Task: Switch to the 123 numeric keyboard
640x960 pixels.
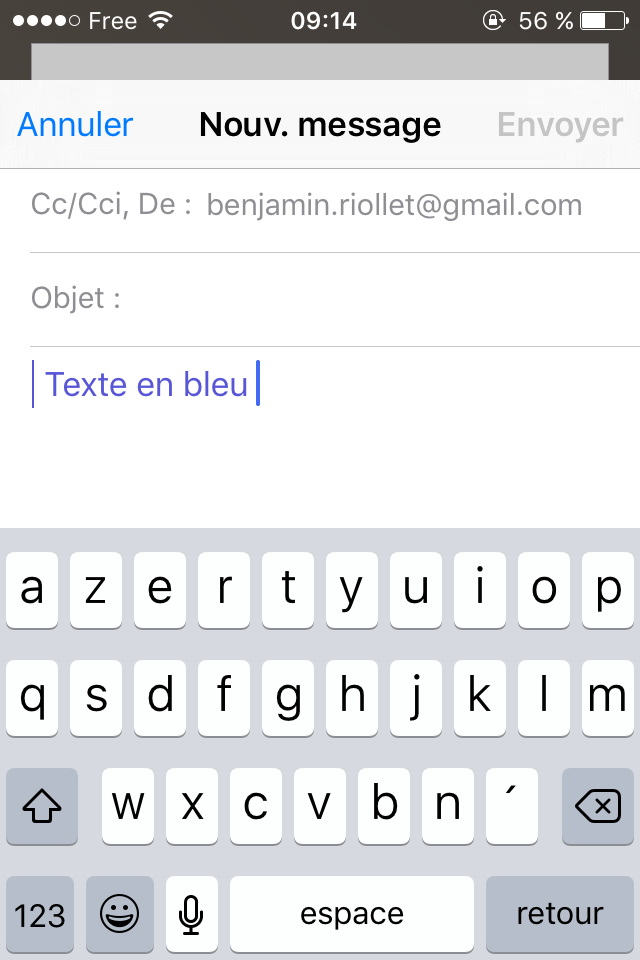Action: coord(41,914)
